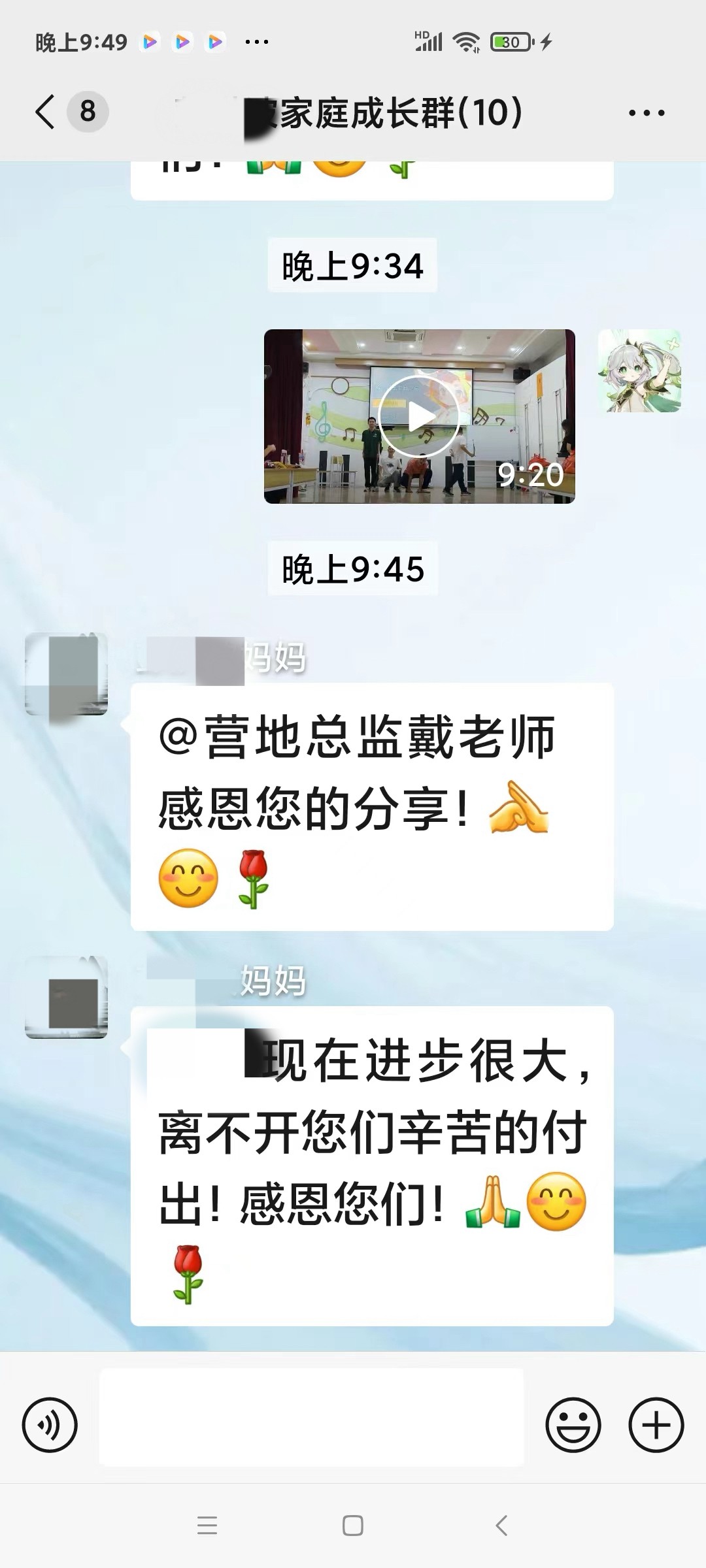Image resolution: width=706 pixels, height=1568 pixels.
Task: Open the plus attachments menu
Action: 656,1425
